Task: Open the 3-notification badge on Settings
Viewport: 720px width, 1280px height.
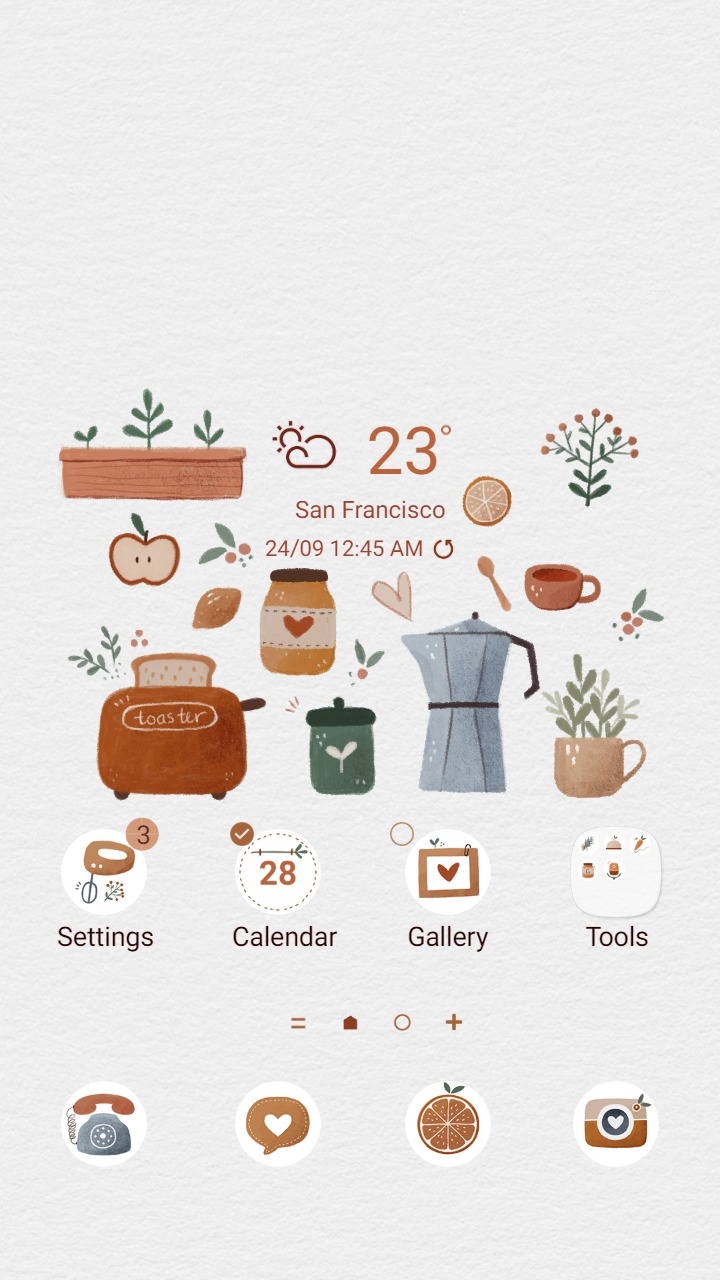Action: pos(141,835)
